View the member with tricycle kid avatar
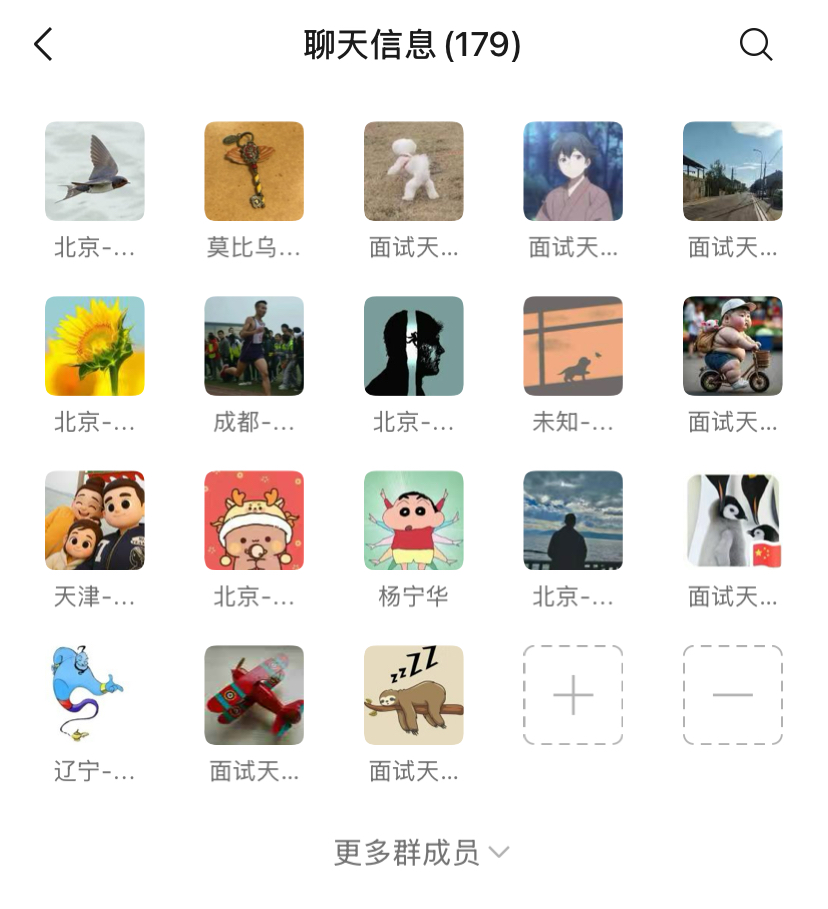 click(732, 346)
